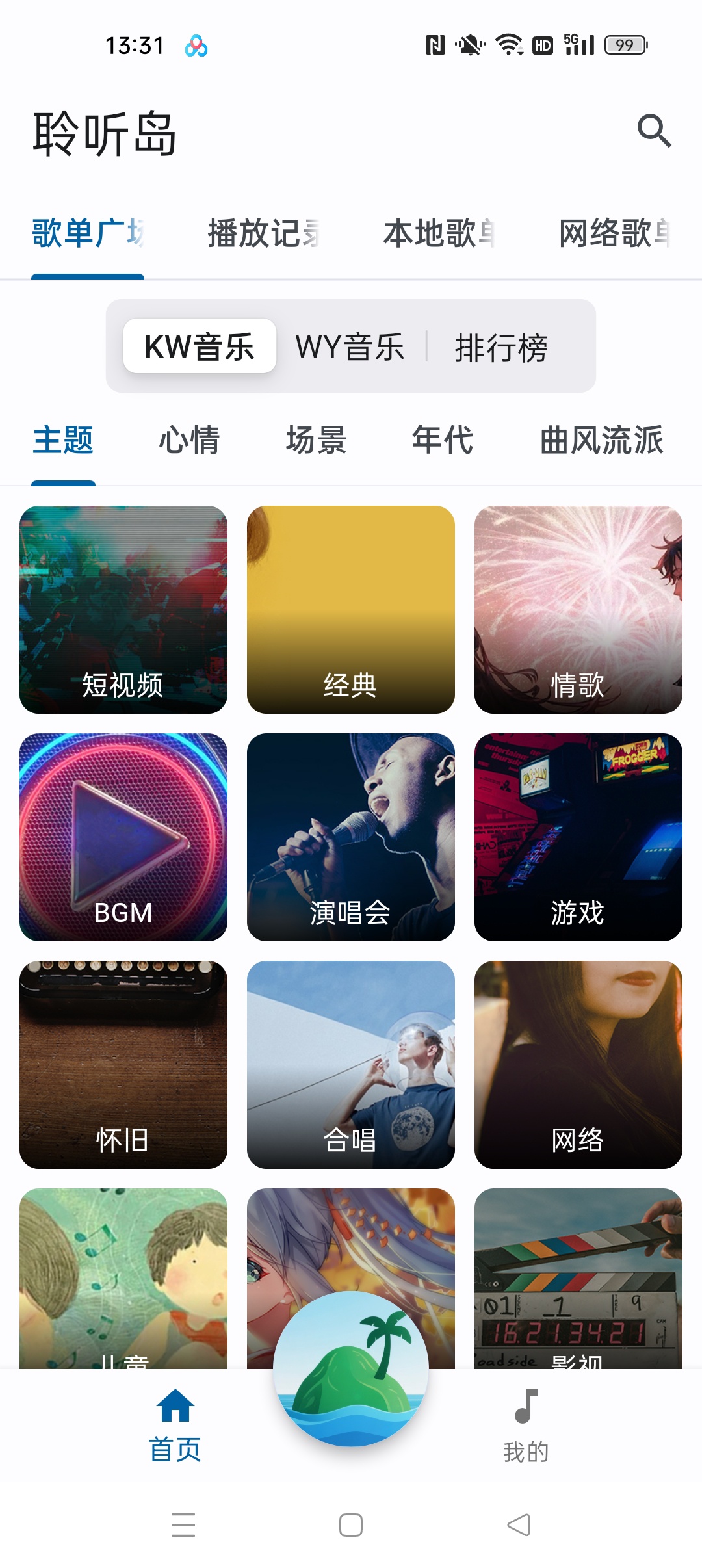Tap the island player button

pos(351,1369)
